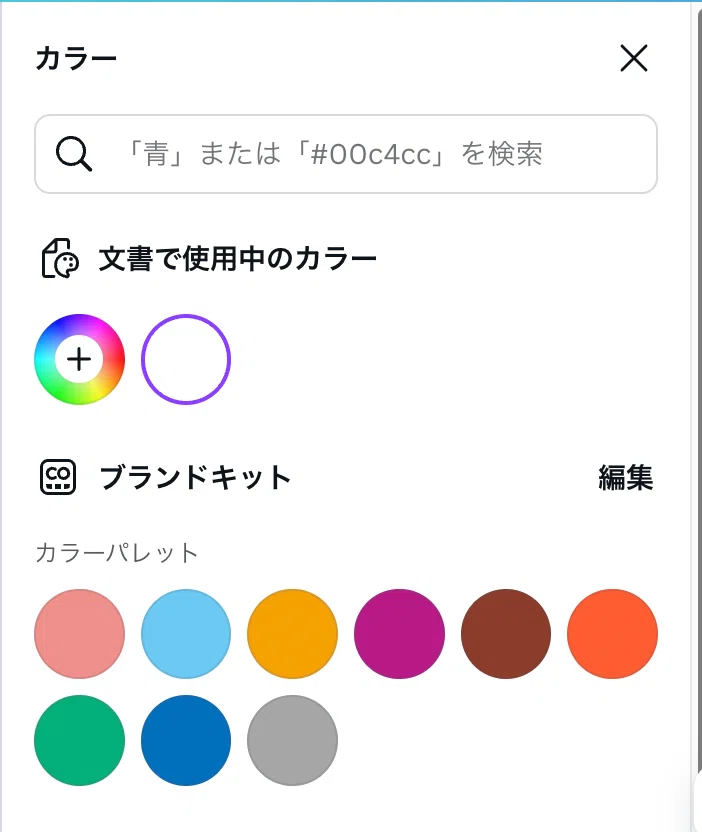The width and height of the screenshot is (702, 832).
Task: Add a new color with rainbow plus
Action: point(80,359)
